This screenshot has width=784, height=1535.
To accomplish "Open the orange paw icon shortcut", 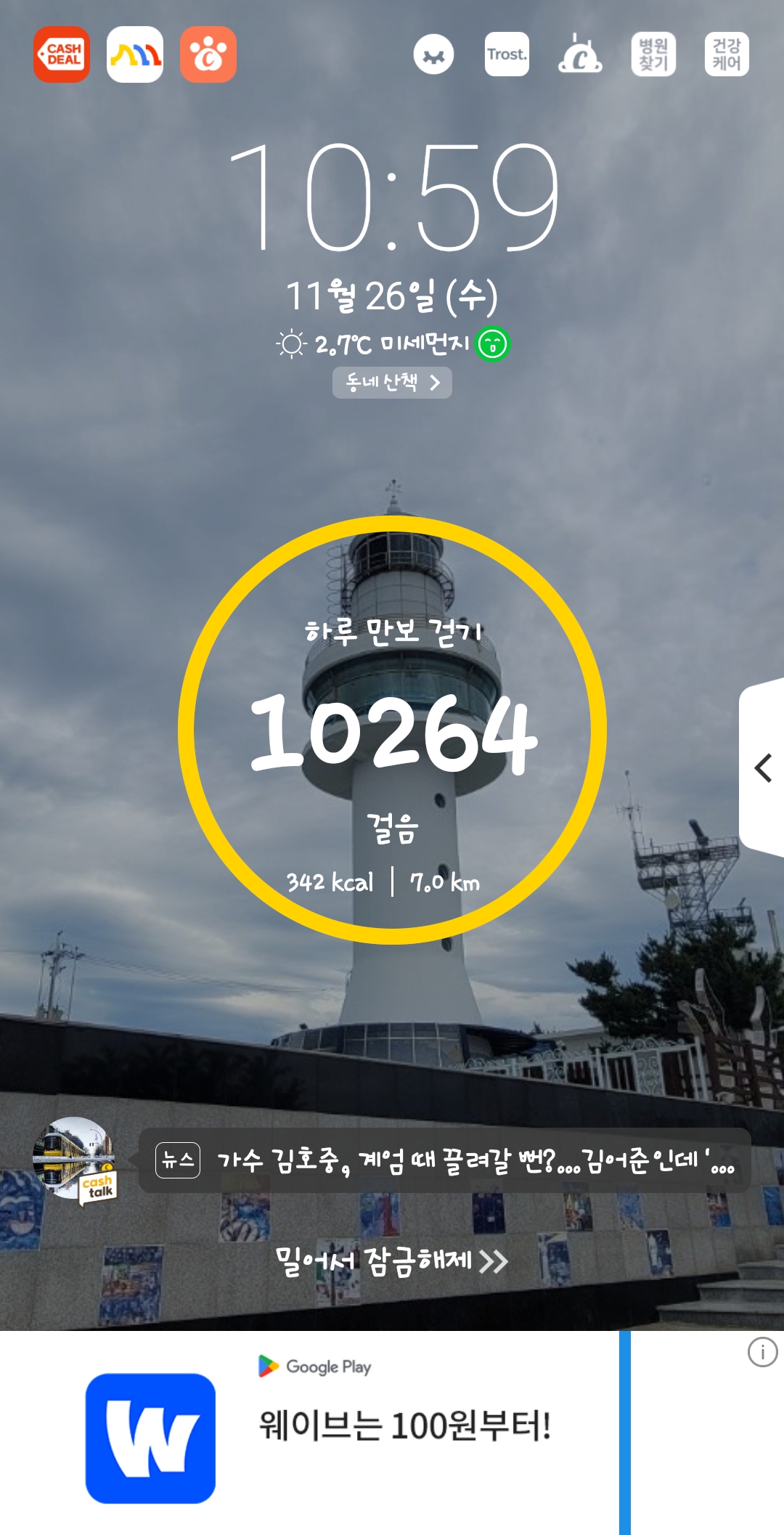I will (208, 54).
